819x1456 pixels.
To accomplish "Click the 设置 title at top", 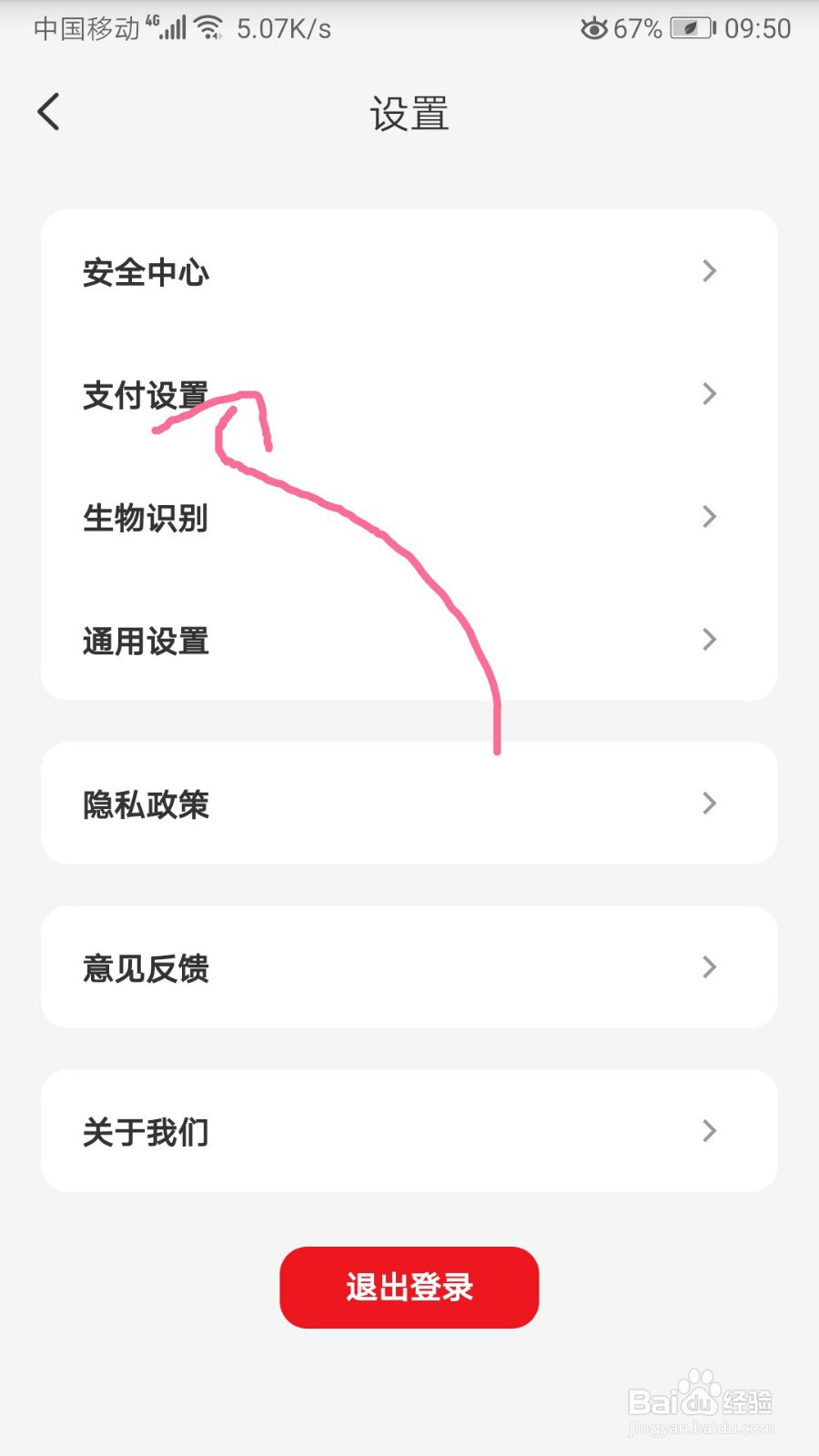I will tap(409, 115).
